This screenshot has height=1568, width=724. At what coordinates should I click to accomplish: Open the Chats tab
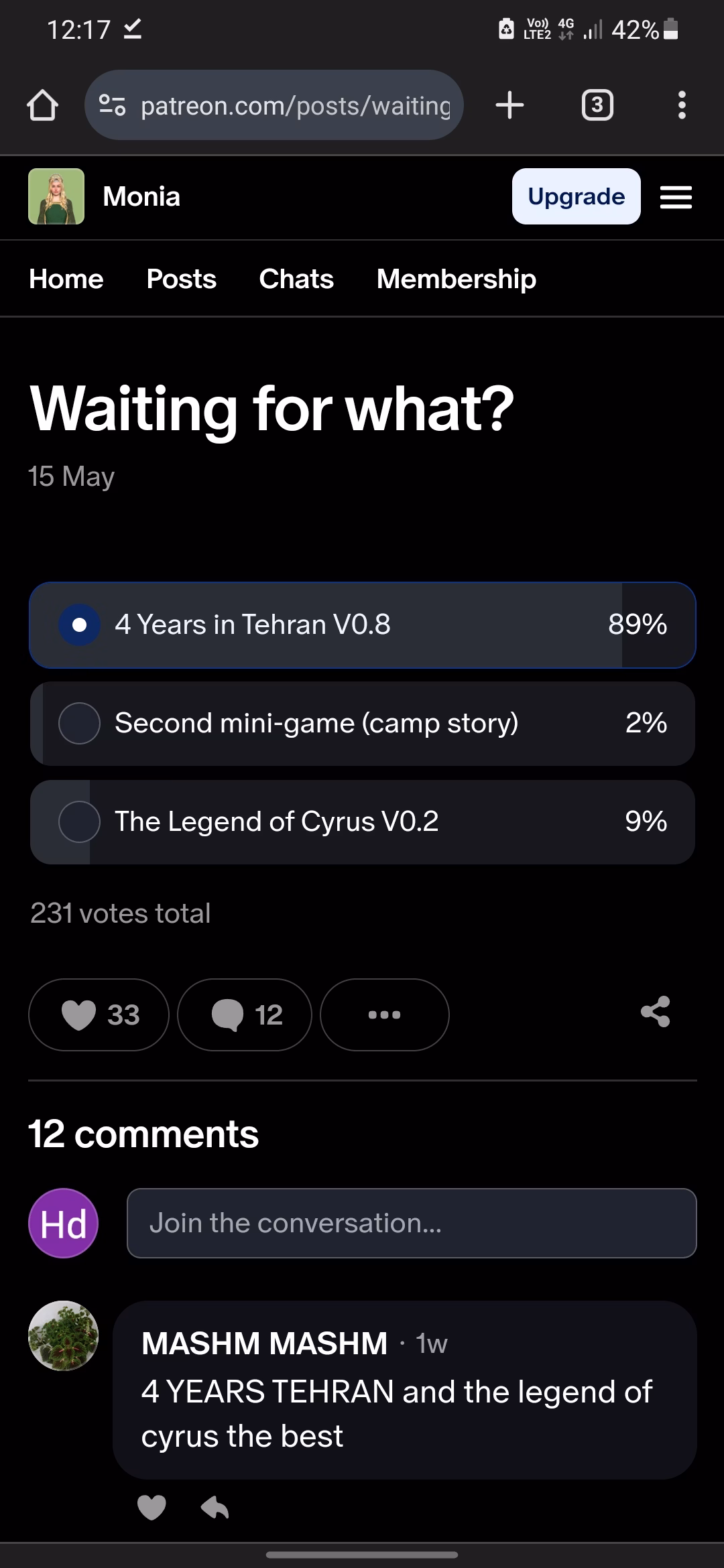tap(296, 279)
